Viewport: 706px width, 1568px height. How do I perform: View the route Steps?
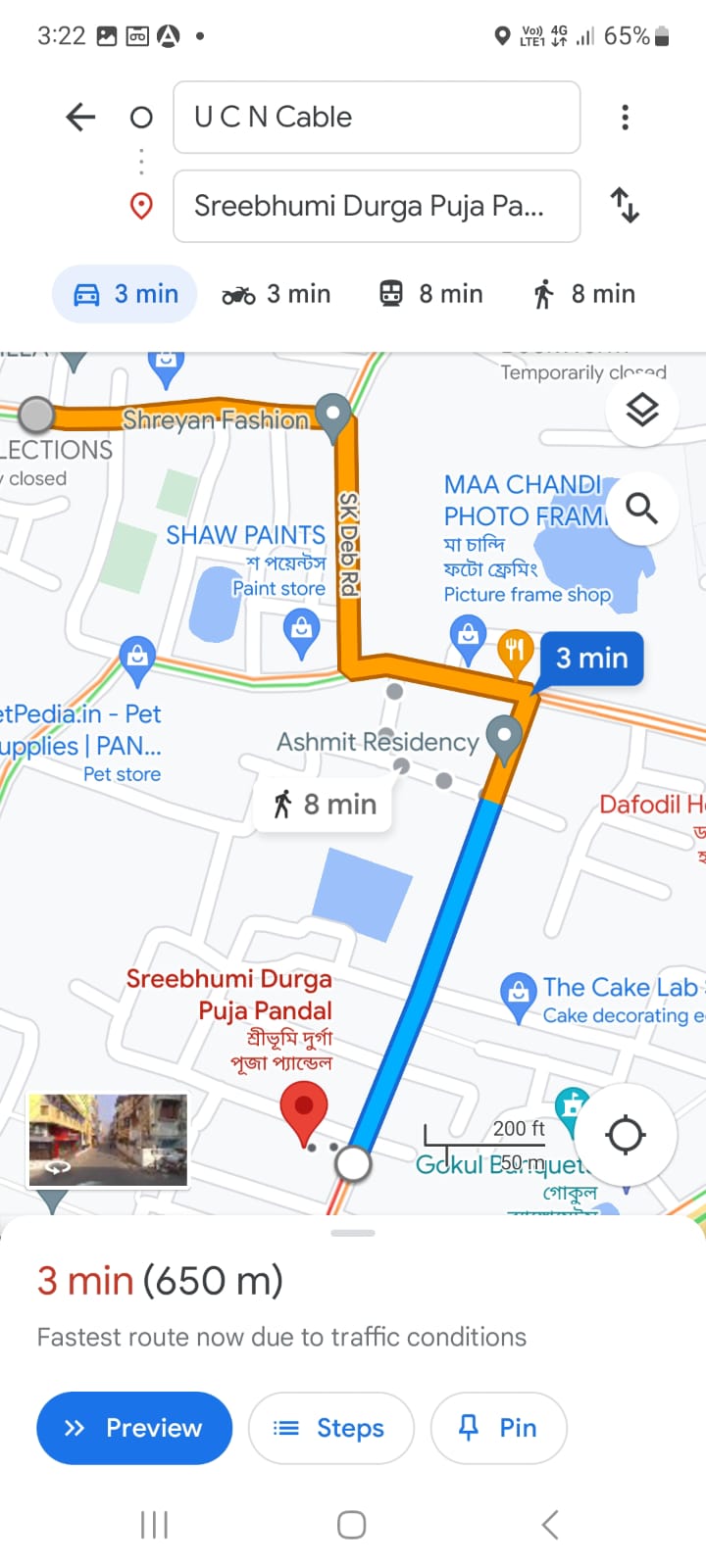(x=331, y=1428)
